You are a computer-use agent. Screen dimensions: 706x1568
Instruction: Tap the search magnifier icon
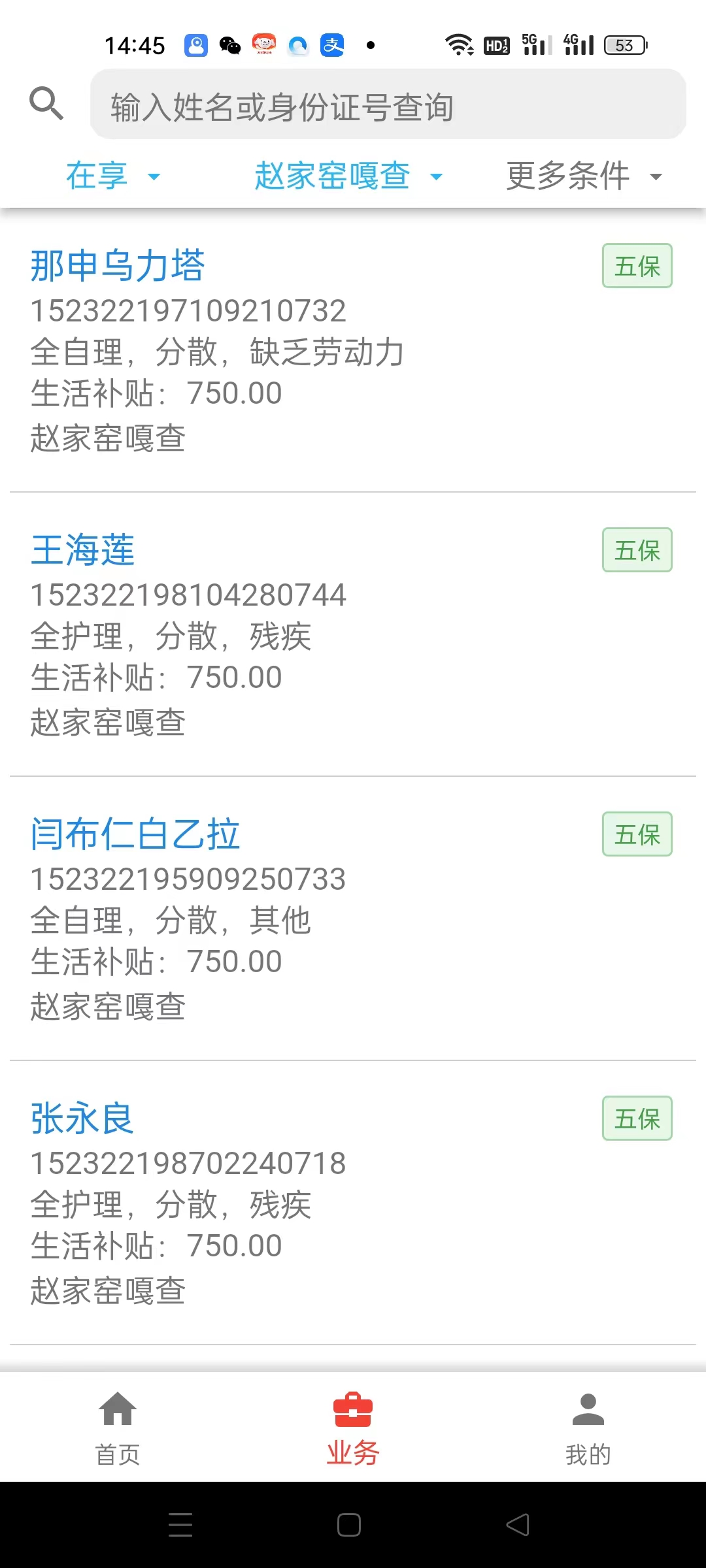click(46, 104)
